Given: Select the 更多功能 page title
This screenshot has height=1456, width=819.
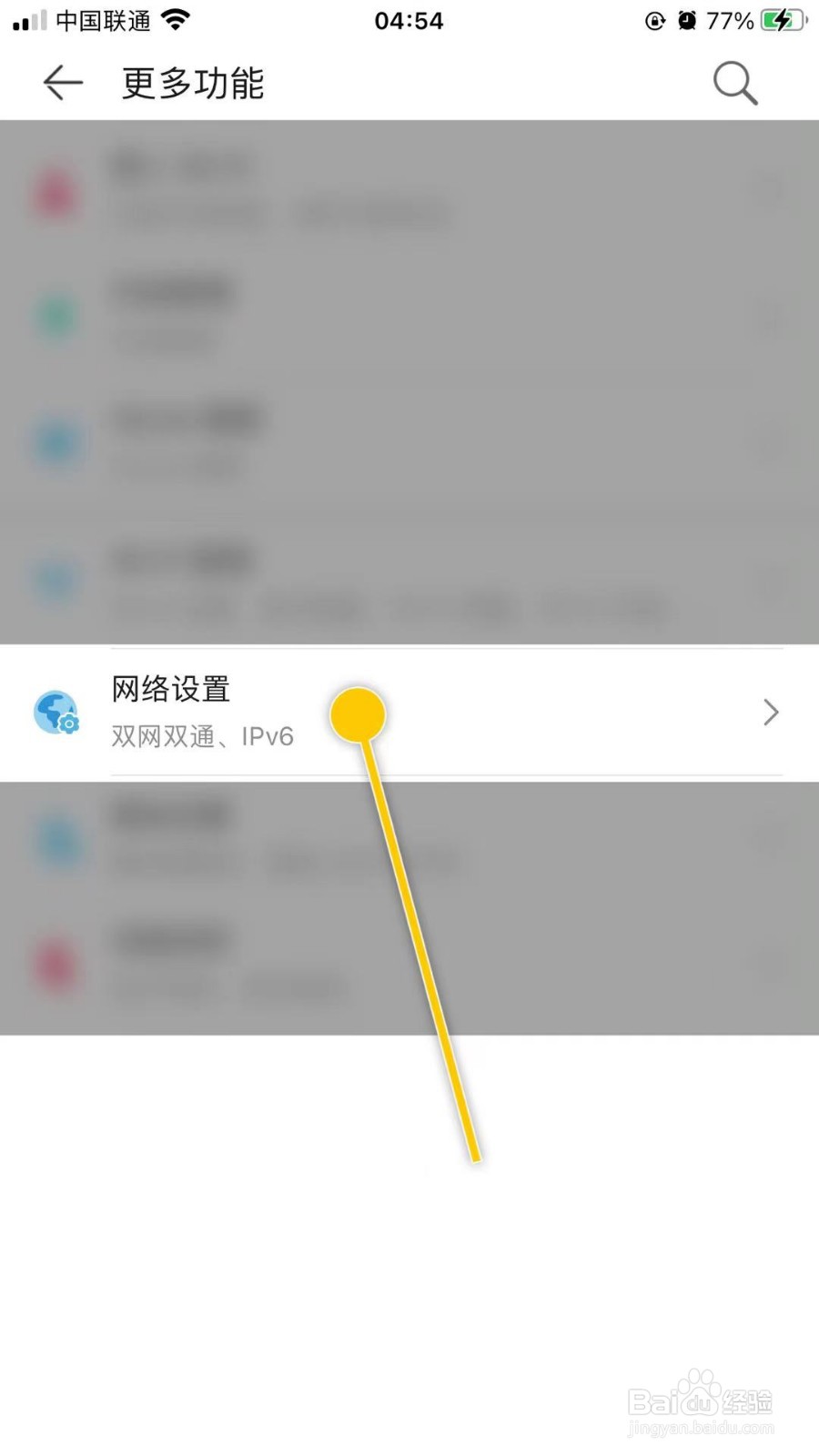Looking at the screenshot, I should [191, 83].
